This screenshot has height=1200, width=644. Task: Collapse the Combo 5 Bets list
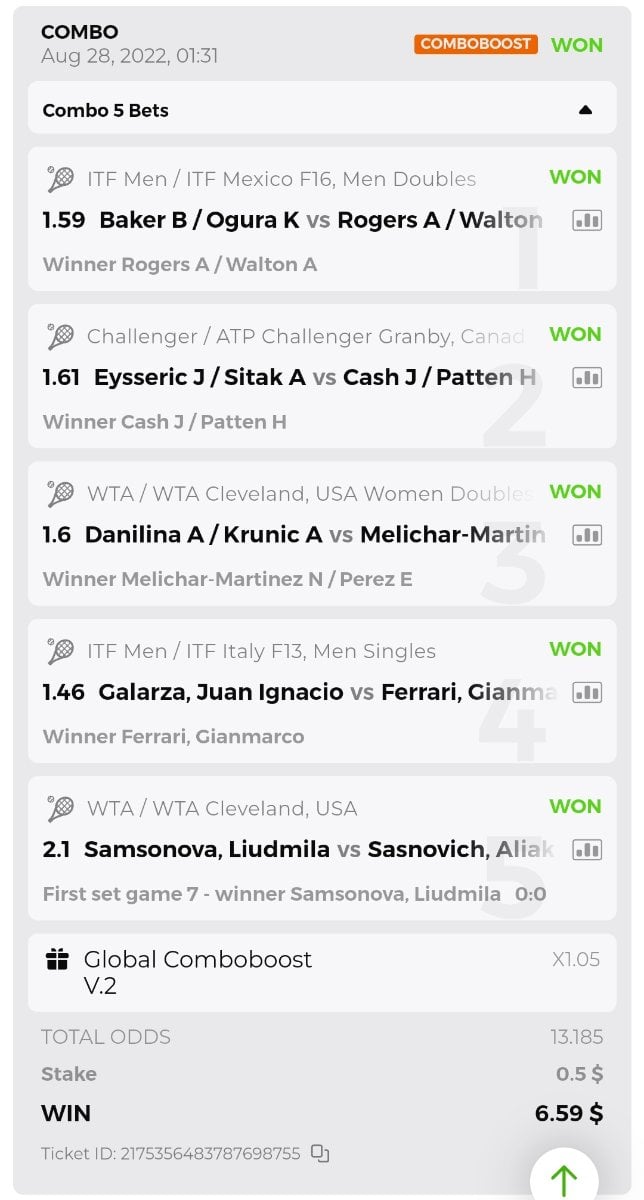(x=585, y=110)
